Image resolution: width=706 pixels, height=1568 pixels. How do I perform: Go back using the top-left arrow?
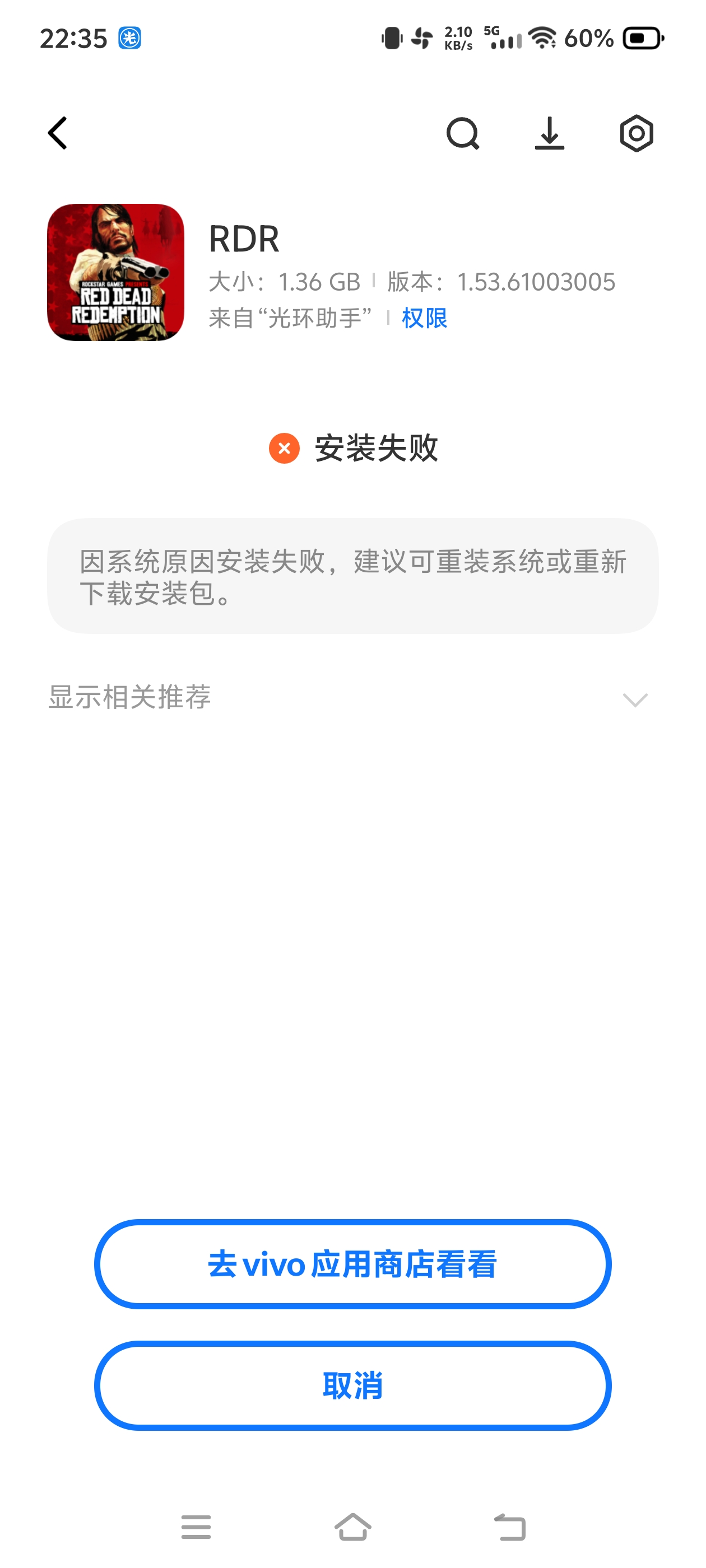58,133
